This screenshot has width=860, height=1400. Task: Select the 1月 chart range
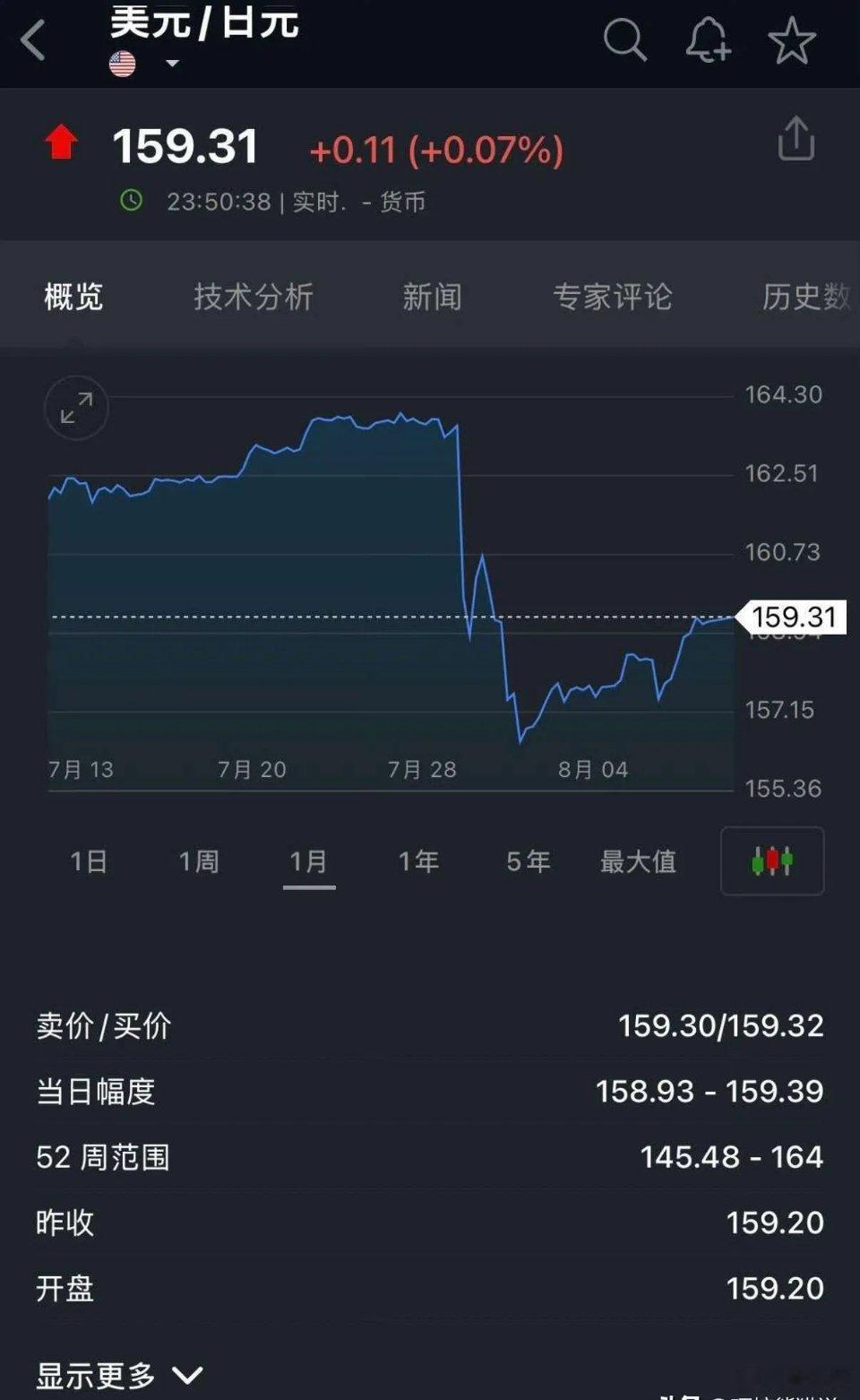click(x=309, y=861)
